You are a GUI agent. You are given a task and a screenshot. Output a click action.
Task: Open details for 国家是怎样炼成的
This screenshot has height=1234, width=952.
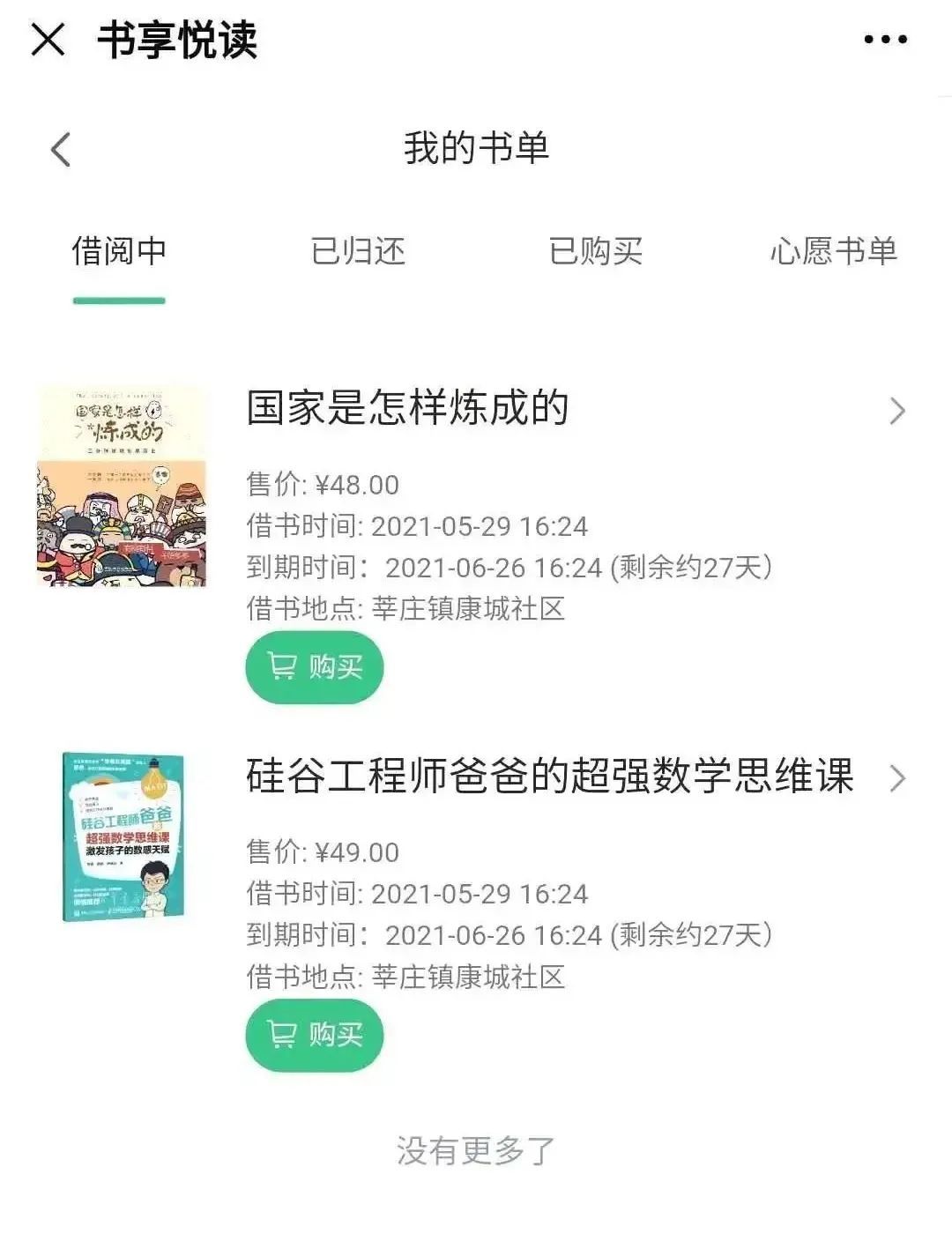(x=896, y=411)
